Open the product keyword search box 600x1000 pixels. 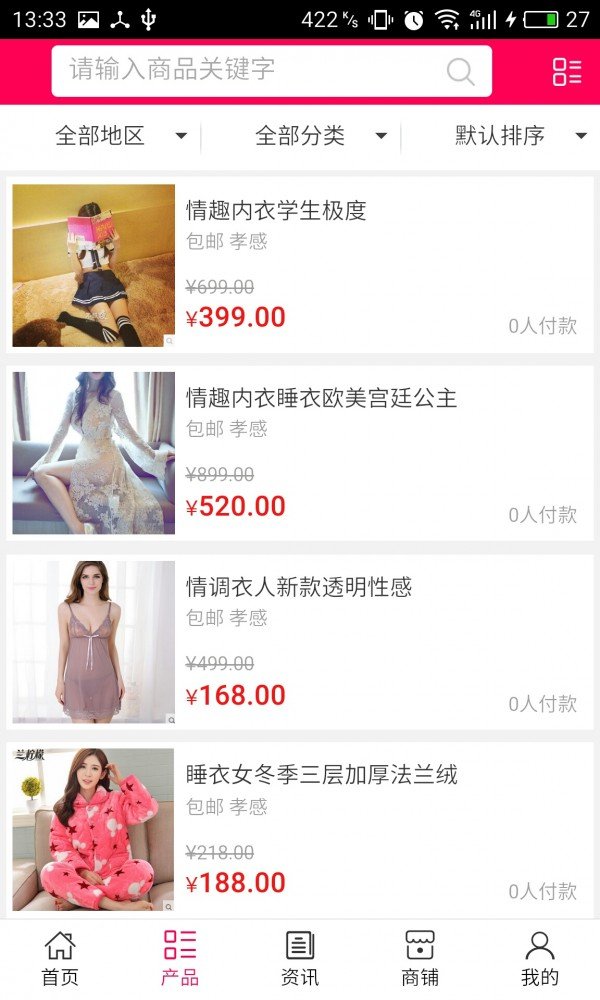point(250,71)
